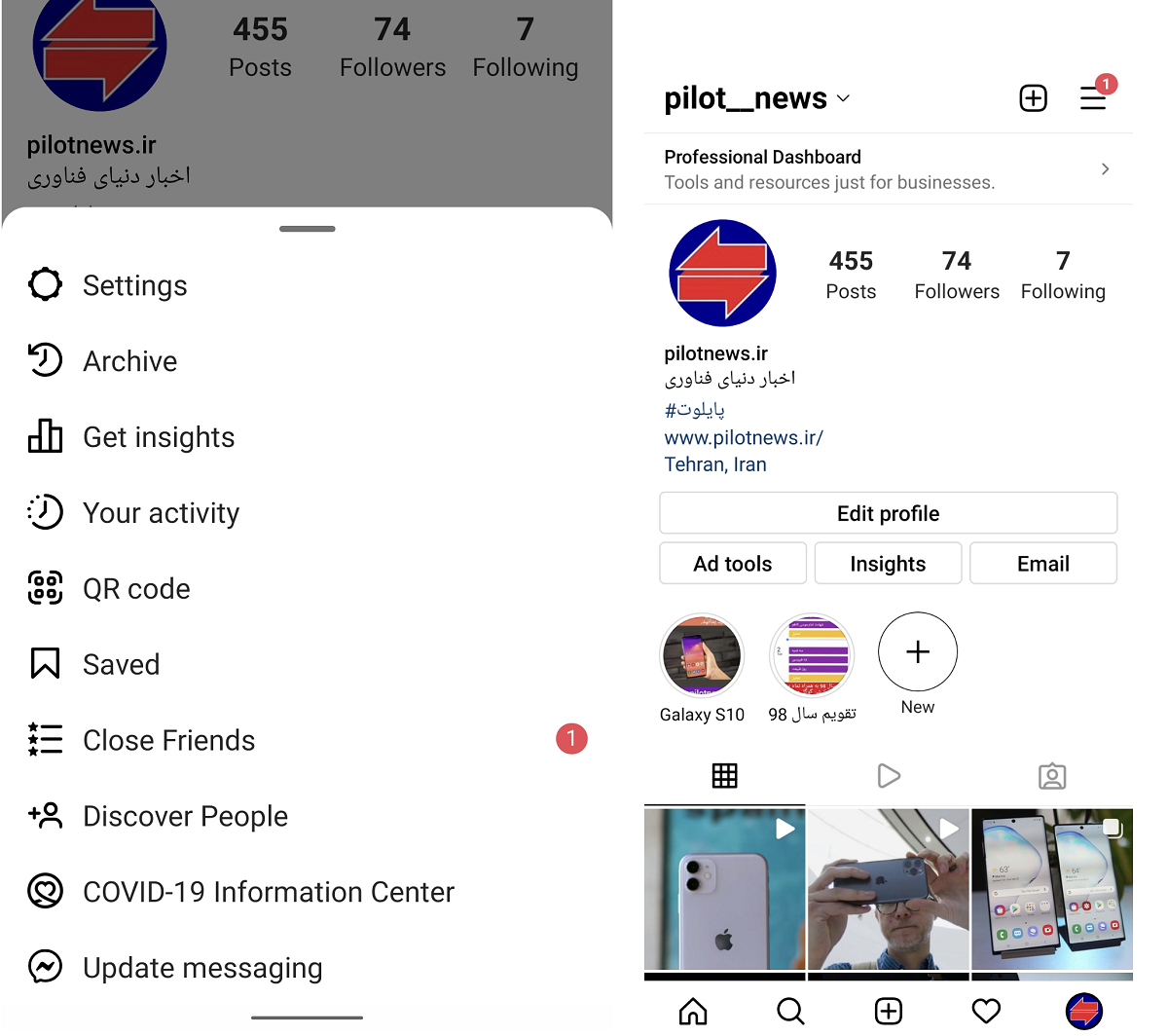The image size is (1168, 1036).
Task: Open Ad tools
Action: pos(732,564)
